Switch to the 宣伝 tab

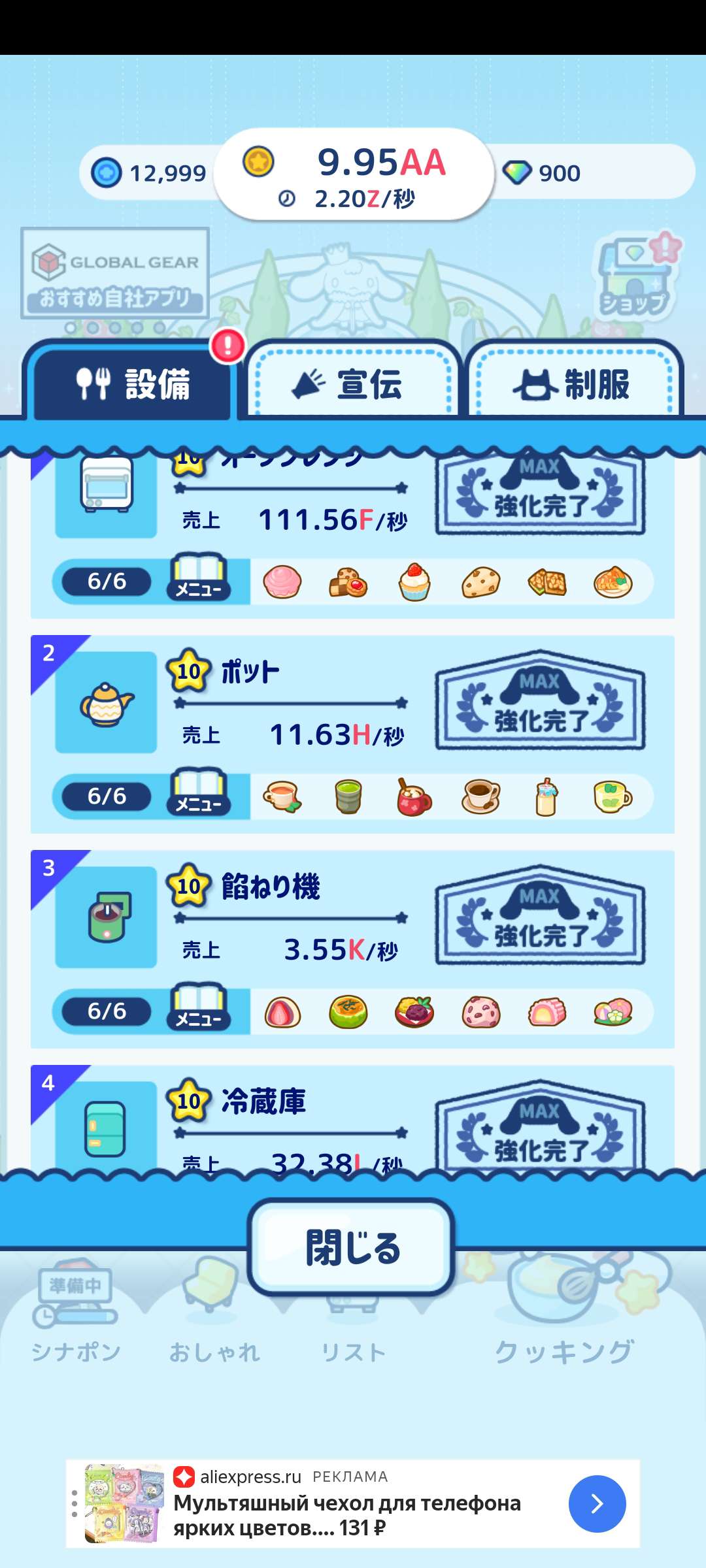[353, 383]
